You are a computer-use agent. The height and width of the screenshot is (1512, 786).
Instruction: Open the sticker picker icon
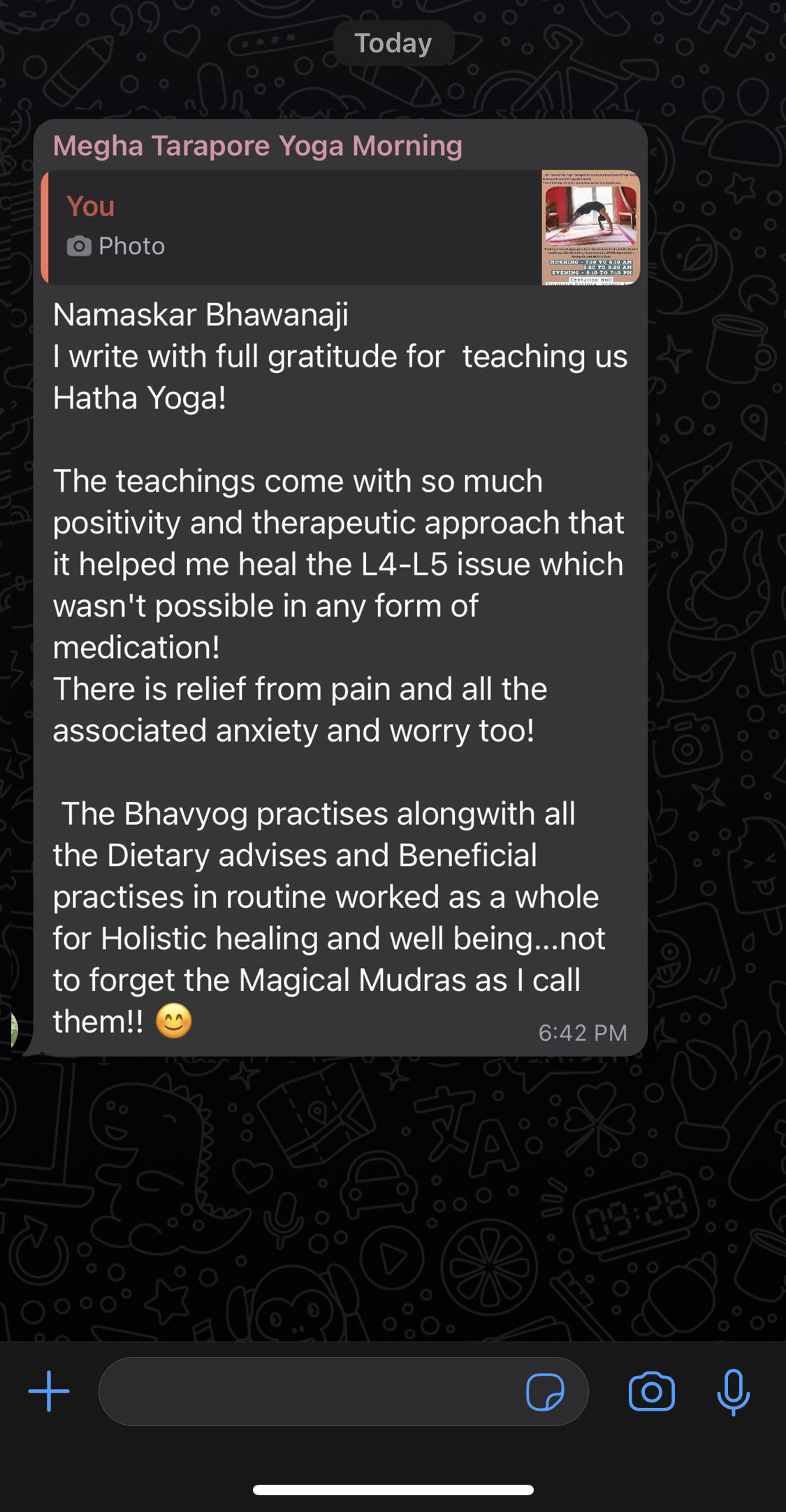pyautogui.click(x=545, y=1391)
